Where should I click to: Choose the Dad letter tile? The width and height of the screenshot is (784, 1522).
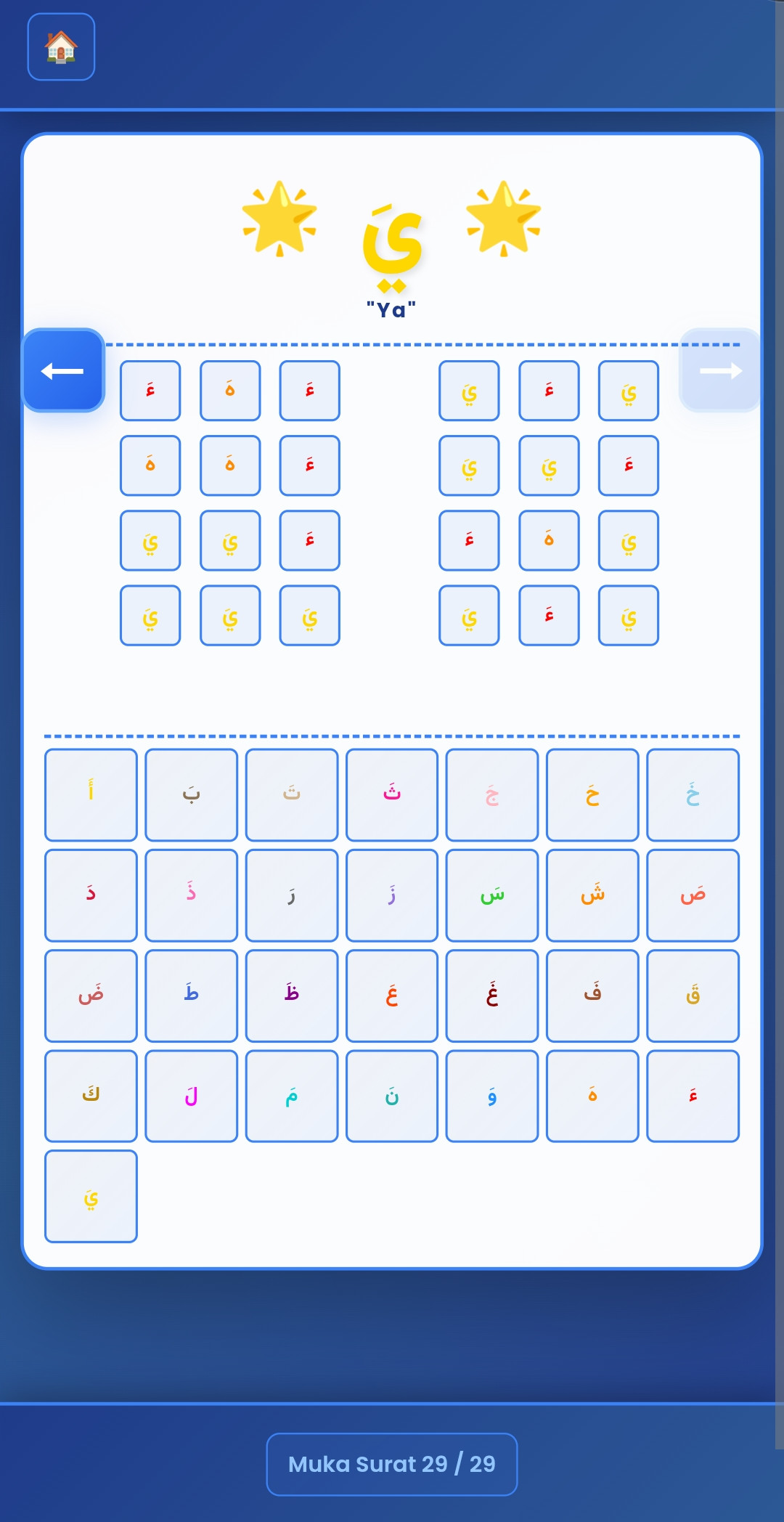tap(91, 996)
